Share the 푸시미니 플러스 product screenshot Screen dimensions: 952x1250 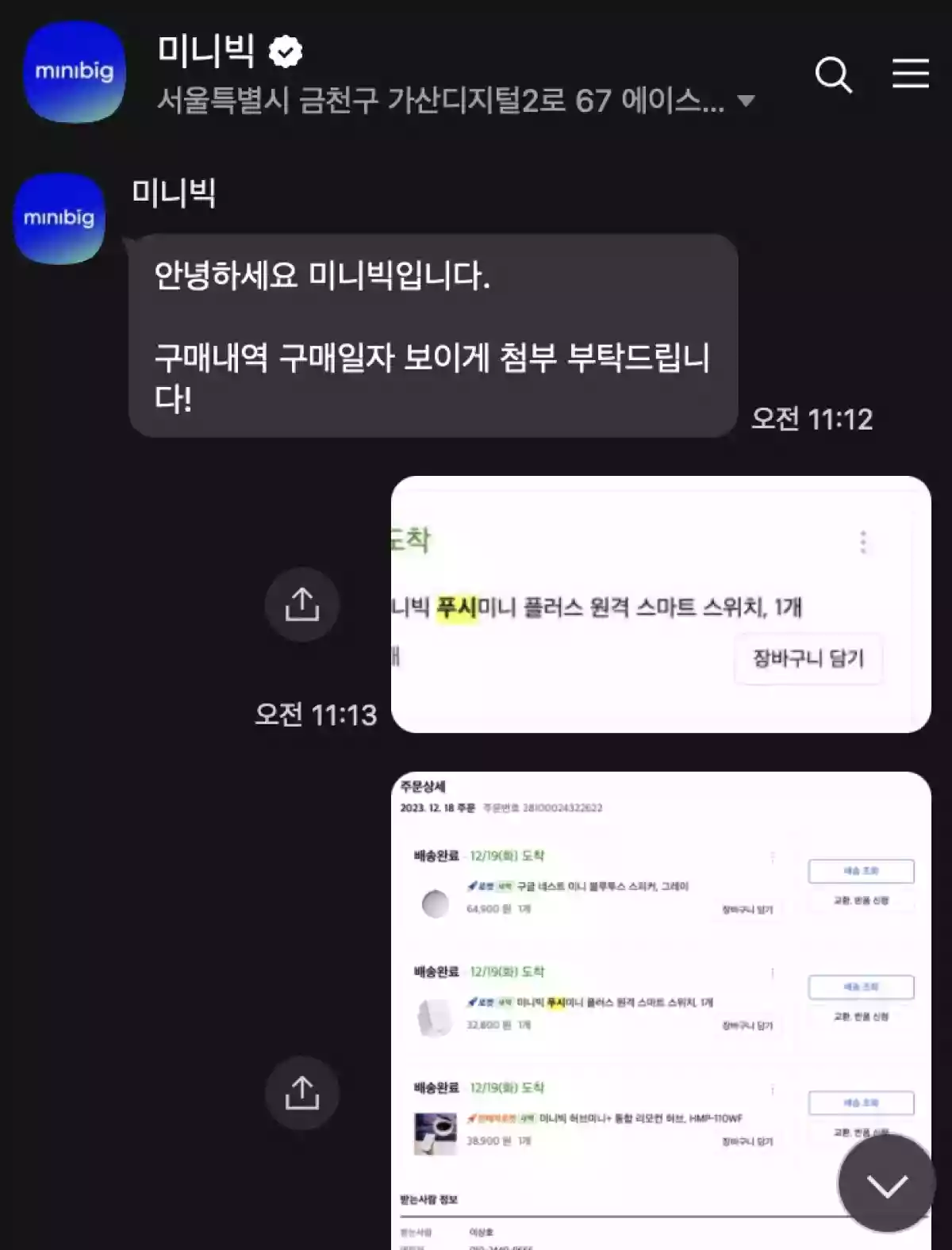point(301,604)
